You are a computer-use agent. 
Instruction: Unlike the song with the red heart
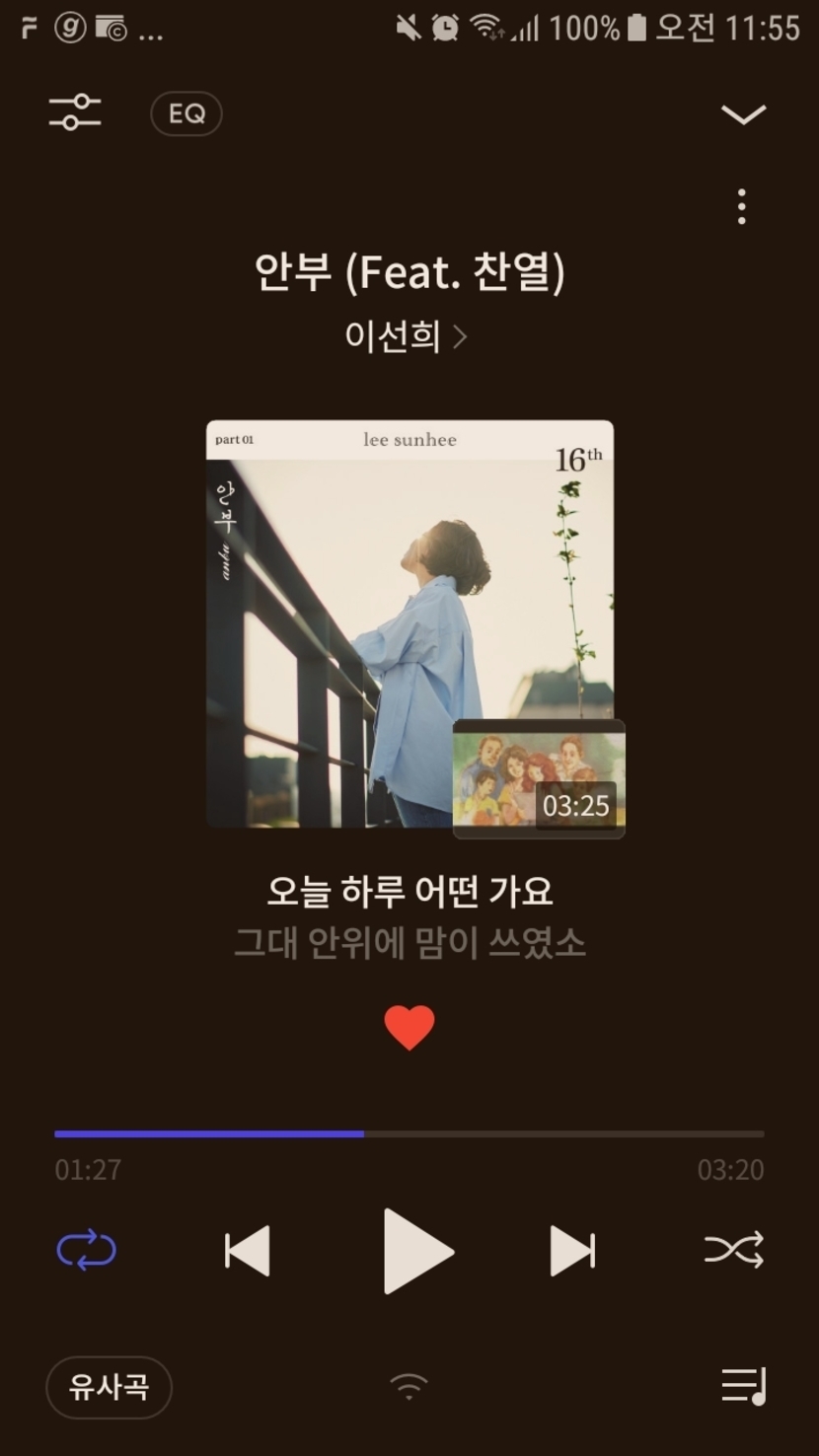(x=409, y=1028)
